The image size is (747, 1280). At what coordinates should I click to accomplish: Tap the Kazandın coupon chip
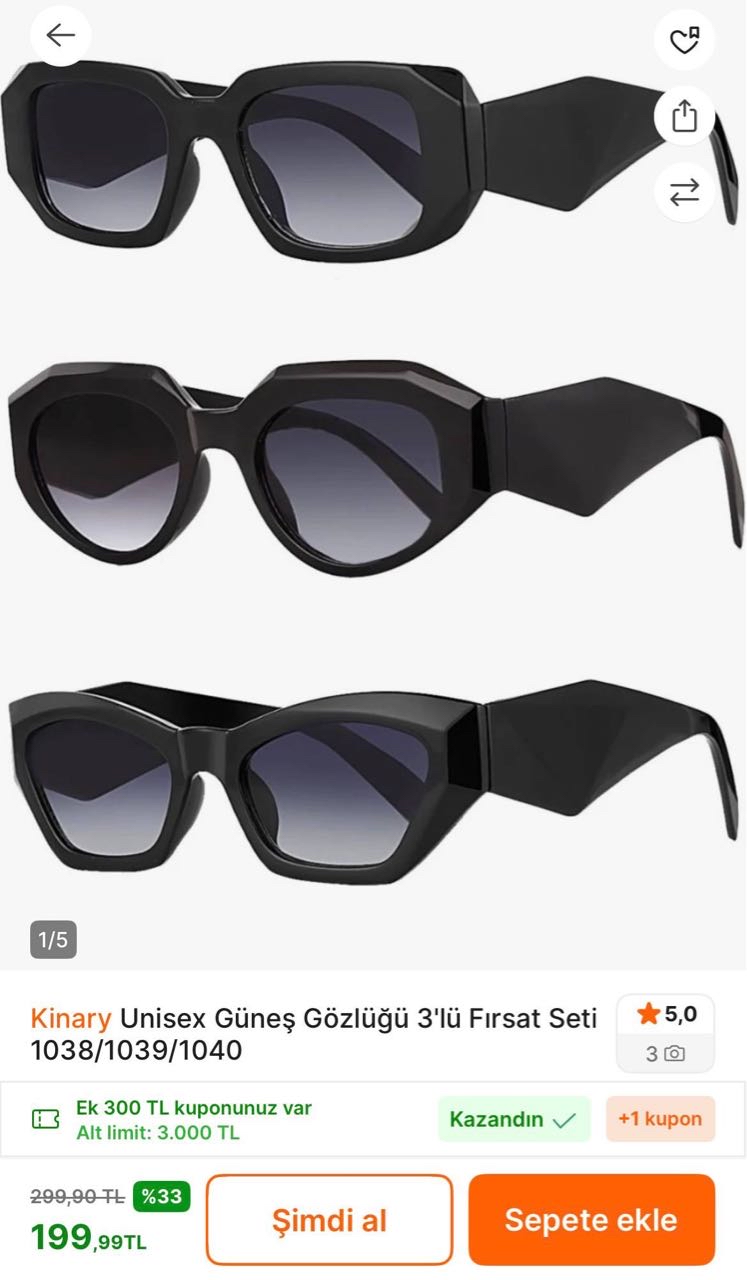(x=513, y=1119)
